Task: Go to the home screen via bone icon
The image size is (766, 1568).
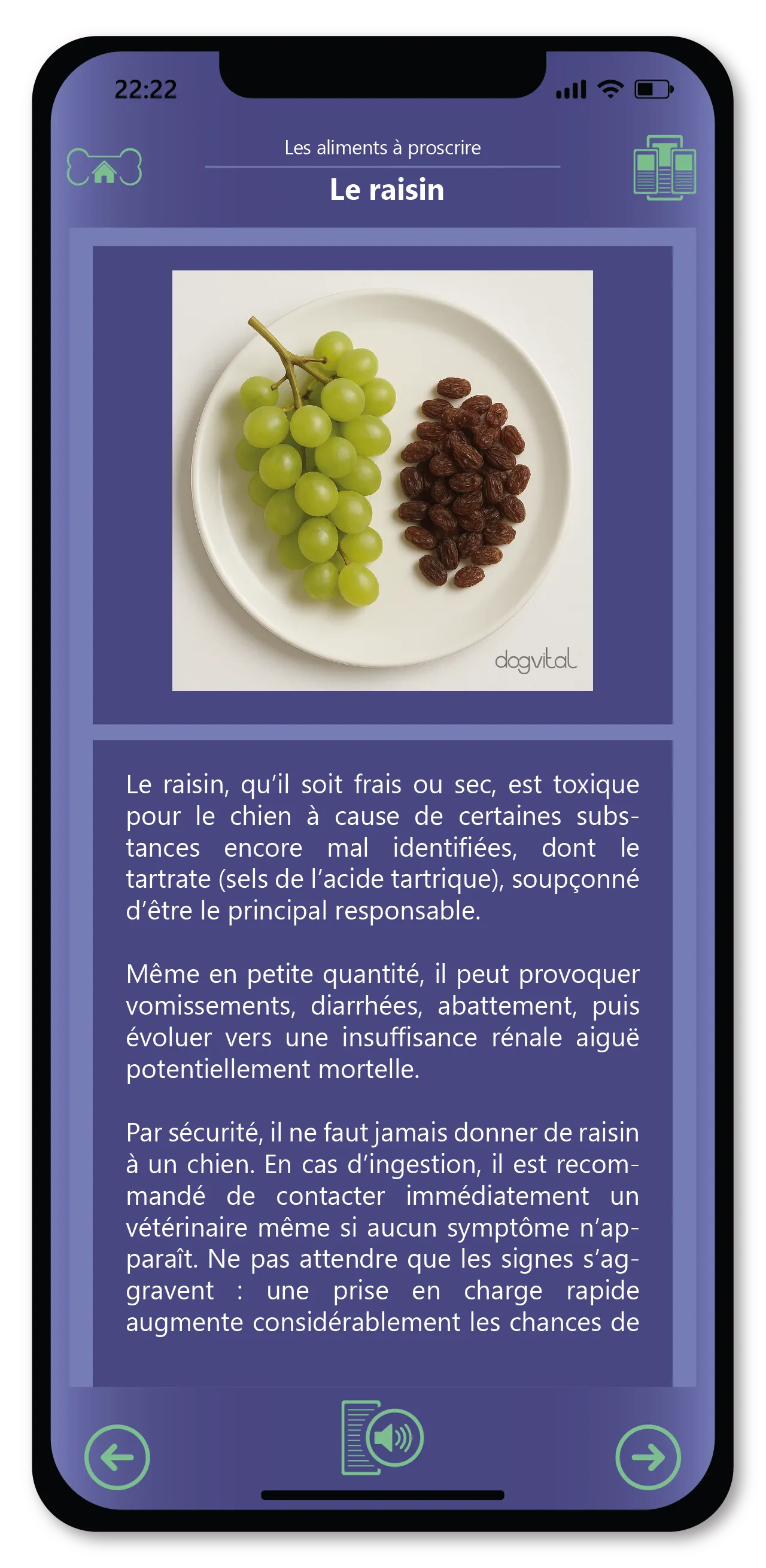Action: [104, 167]
